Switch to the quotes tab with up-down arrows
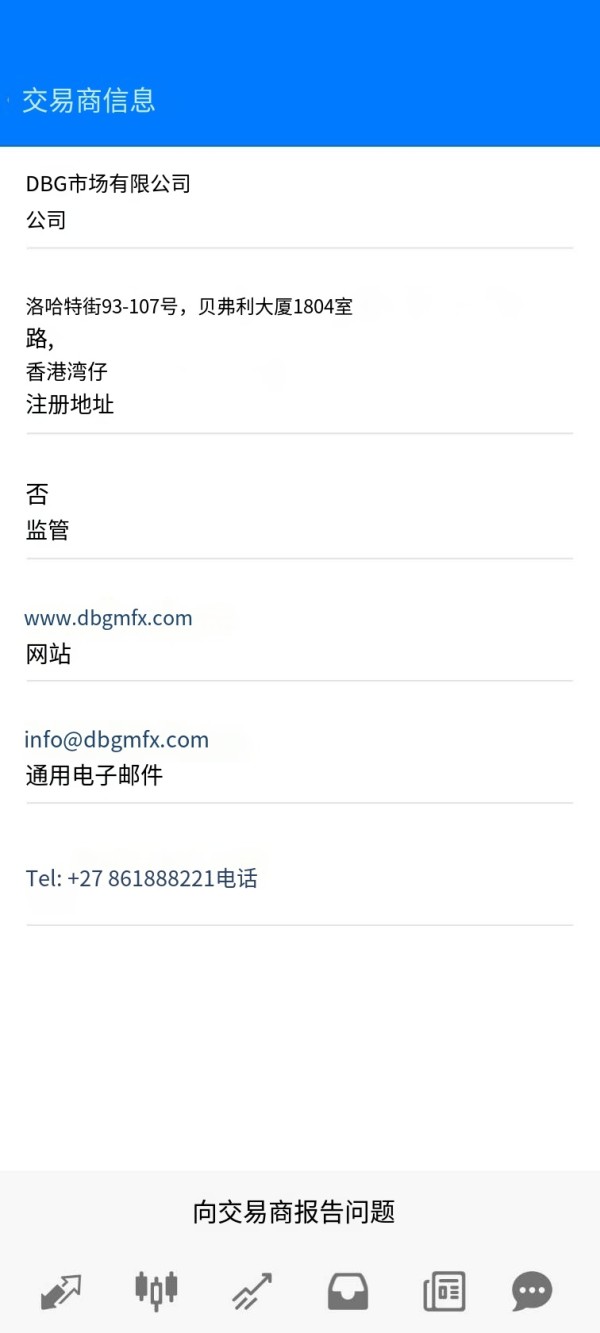This screenshot has width=600, height=1333. coord(60,1291)
